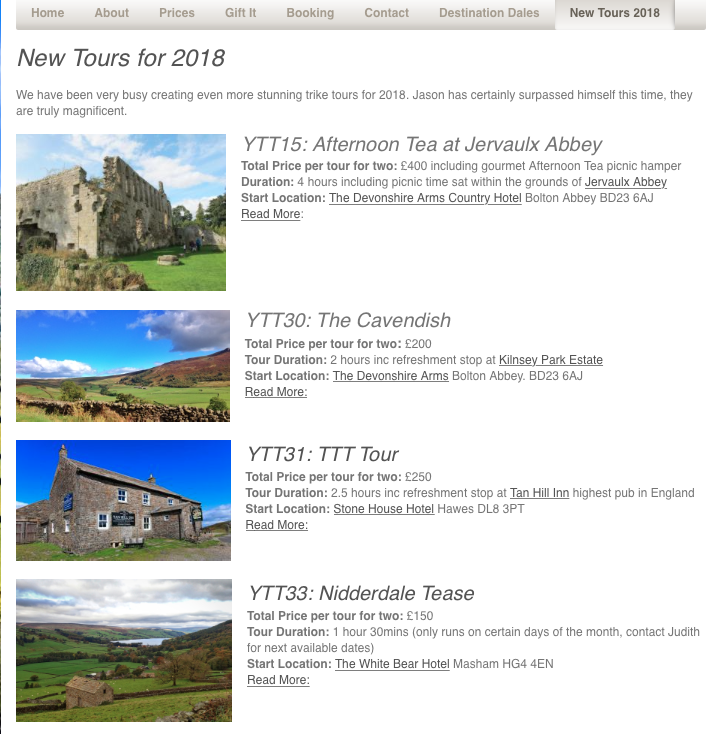Open The Devonshire Arms Country Hotel link
The width and height of the screenshot is (720, 734).
[425, 198]
